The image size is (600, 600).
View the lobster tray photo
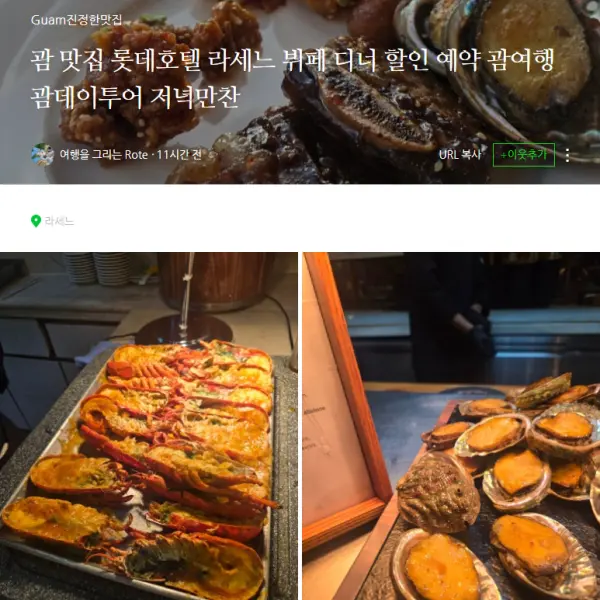(x=148, y=425)
